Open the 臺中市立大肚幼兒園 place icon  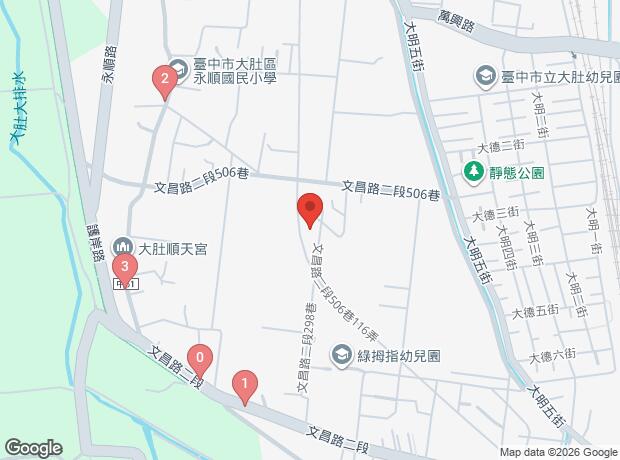[x=485, y=77]
